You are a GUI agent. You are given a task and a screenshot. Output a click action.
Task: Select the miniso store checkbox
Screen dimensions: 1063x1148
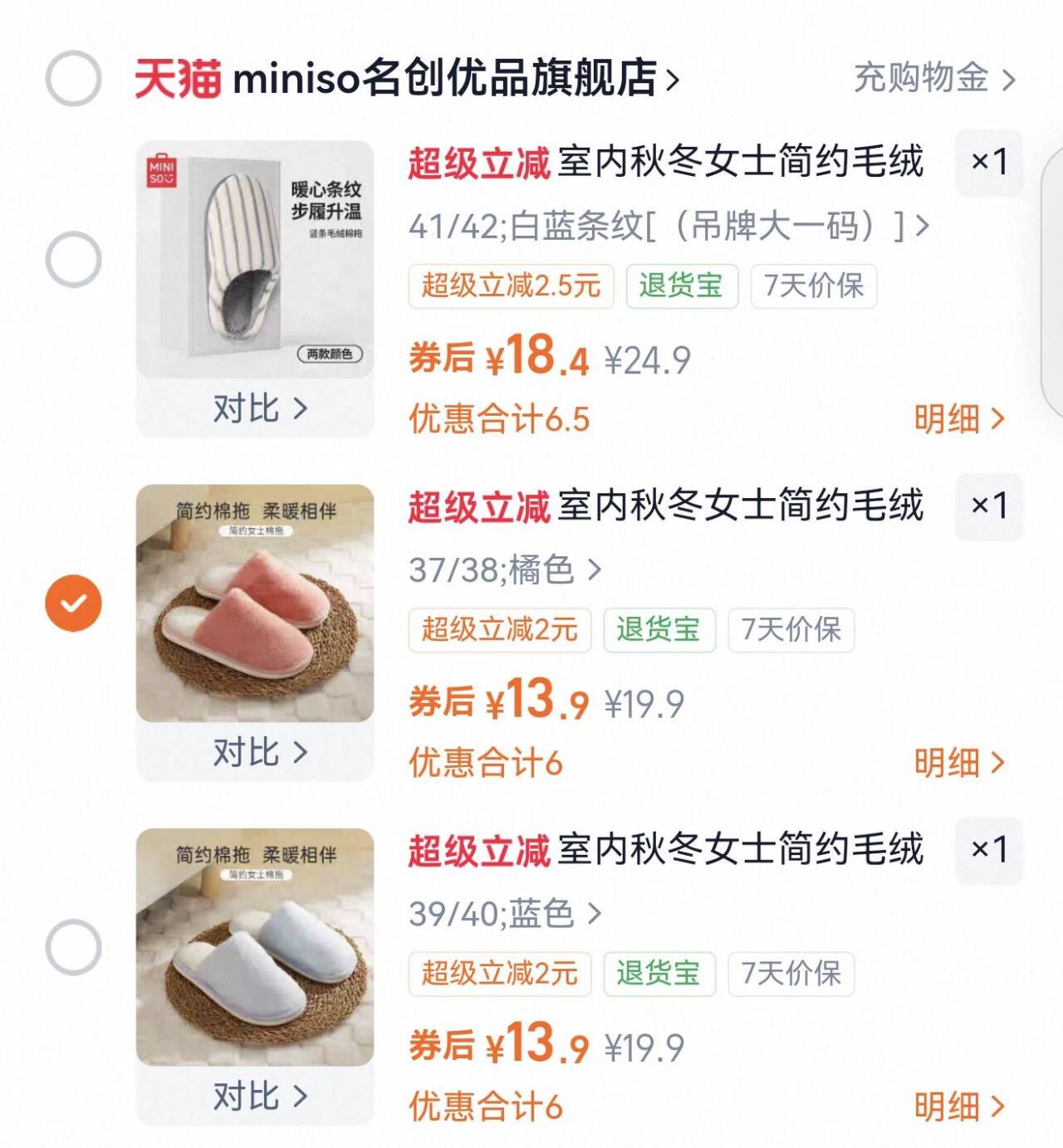point(71,79)
